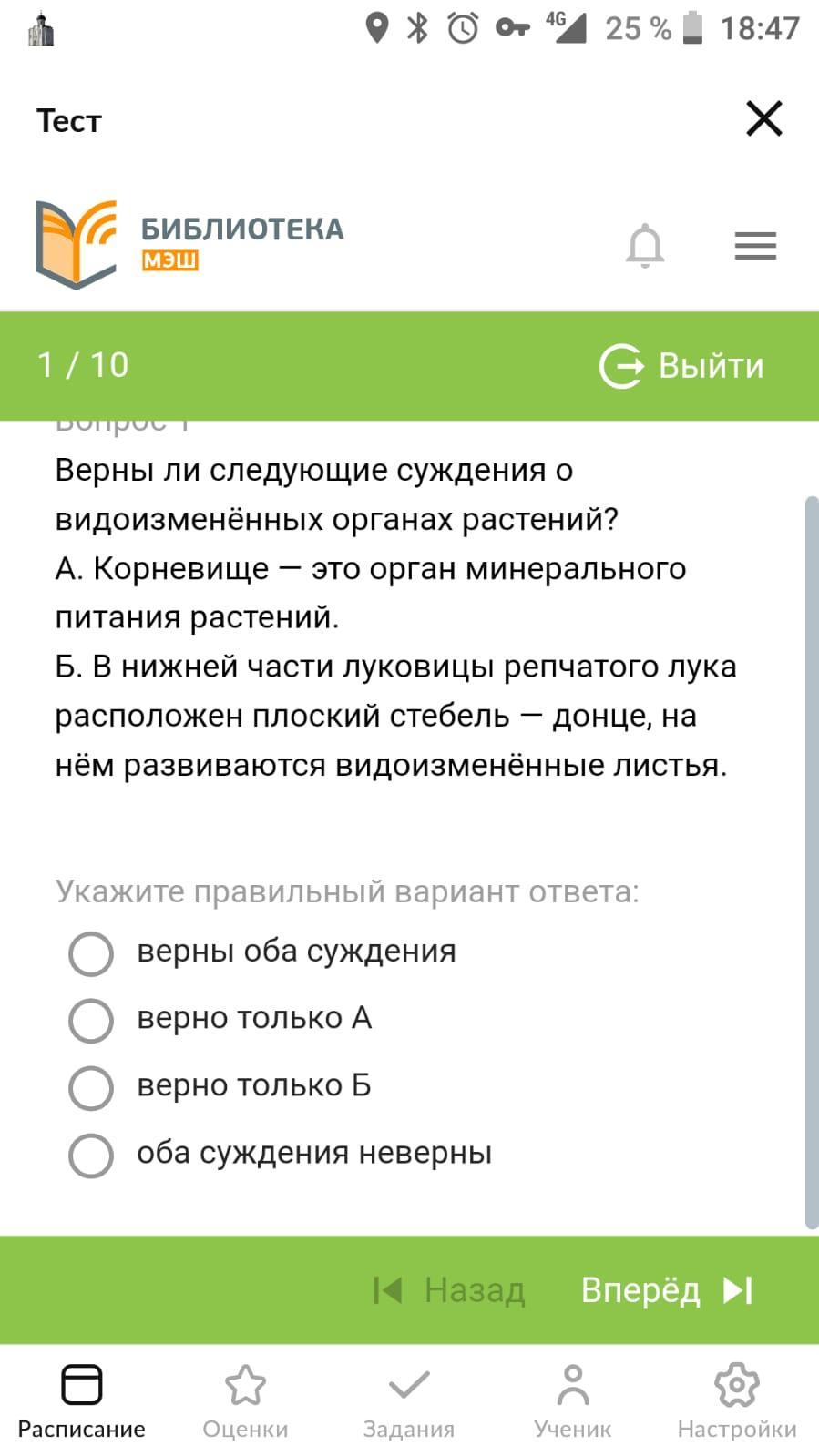Go back with the Назад button
This screenshot has height=1456, width=819.
click(x=450, y=1290)
